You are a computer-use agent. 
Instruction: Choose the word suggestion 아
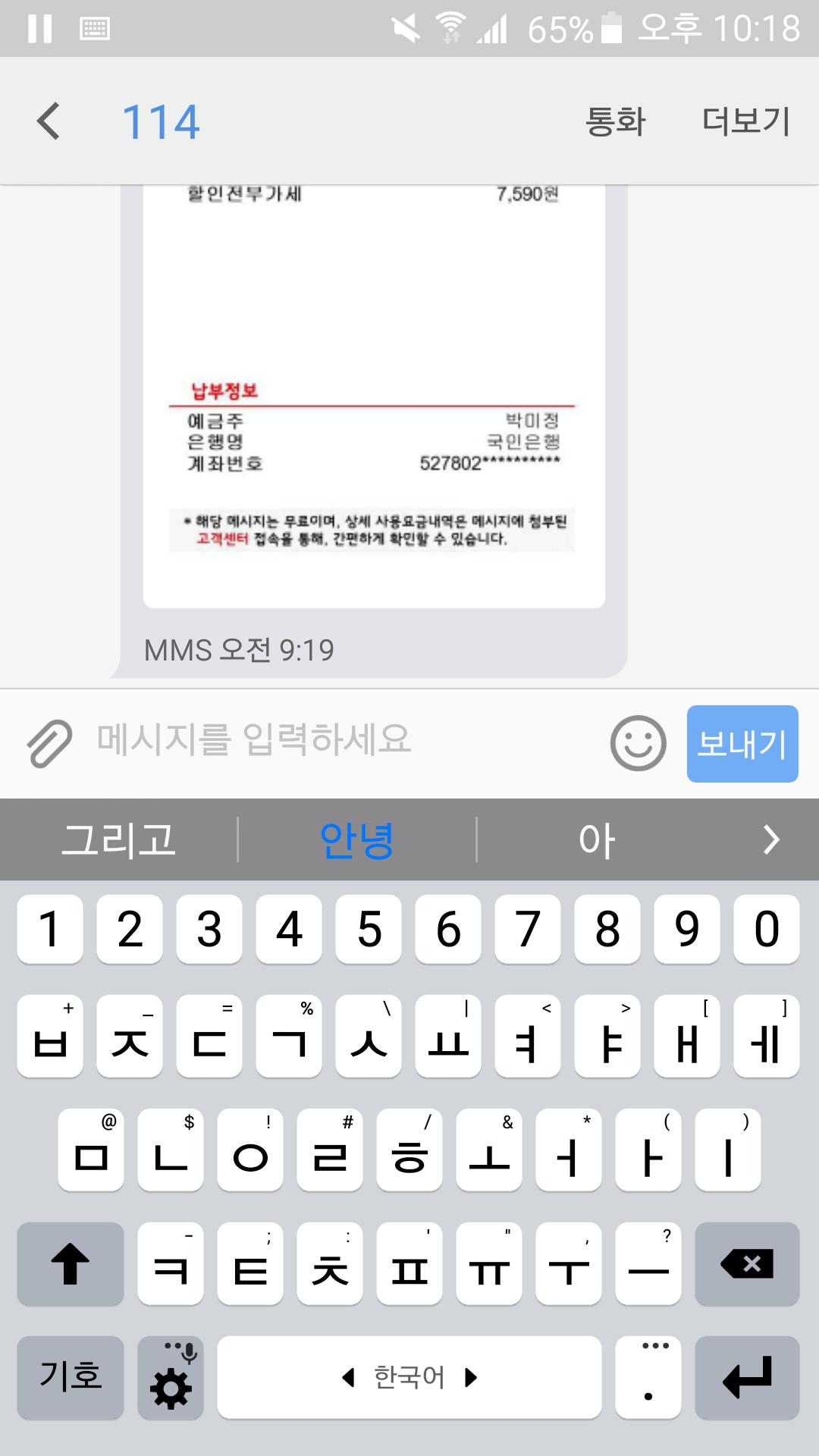(x=597, y=839)
